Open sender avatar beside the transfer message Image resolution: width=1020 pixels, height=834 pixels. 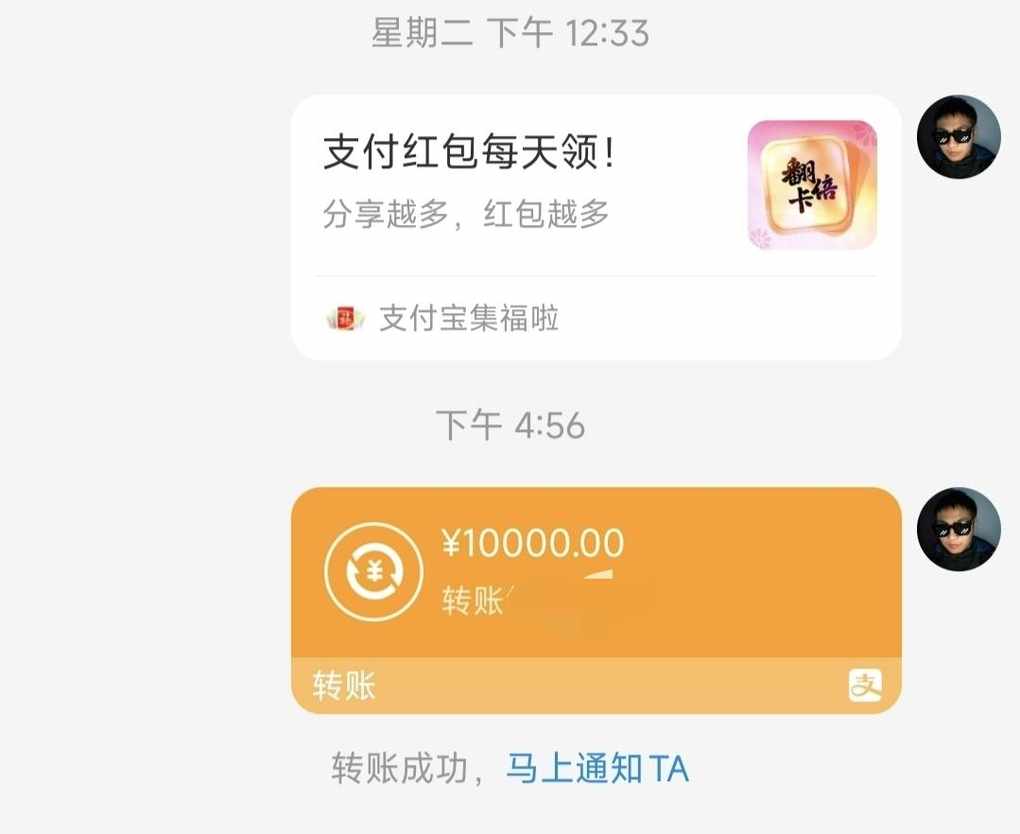[x=958, y=529]
